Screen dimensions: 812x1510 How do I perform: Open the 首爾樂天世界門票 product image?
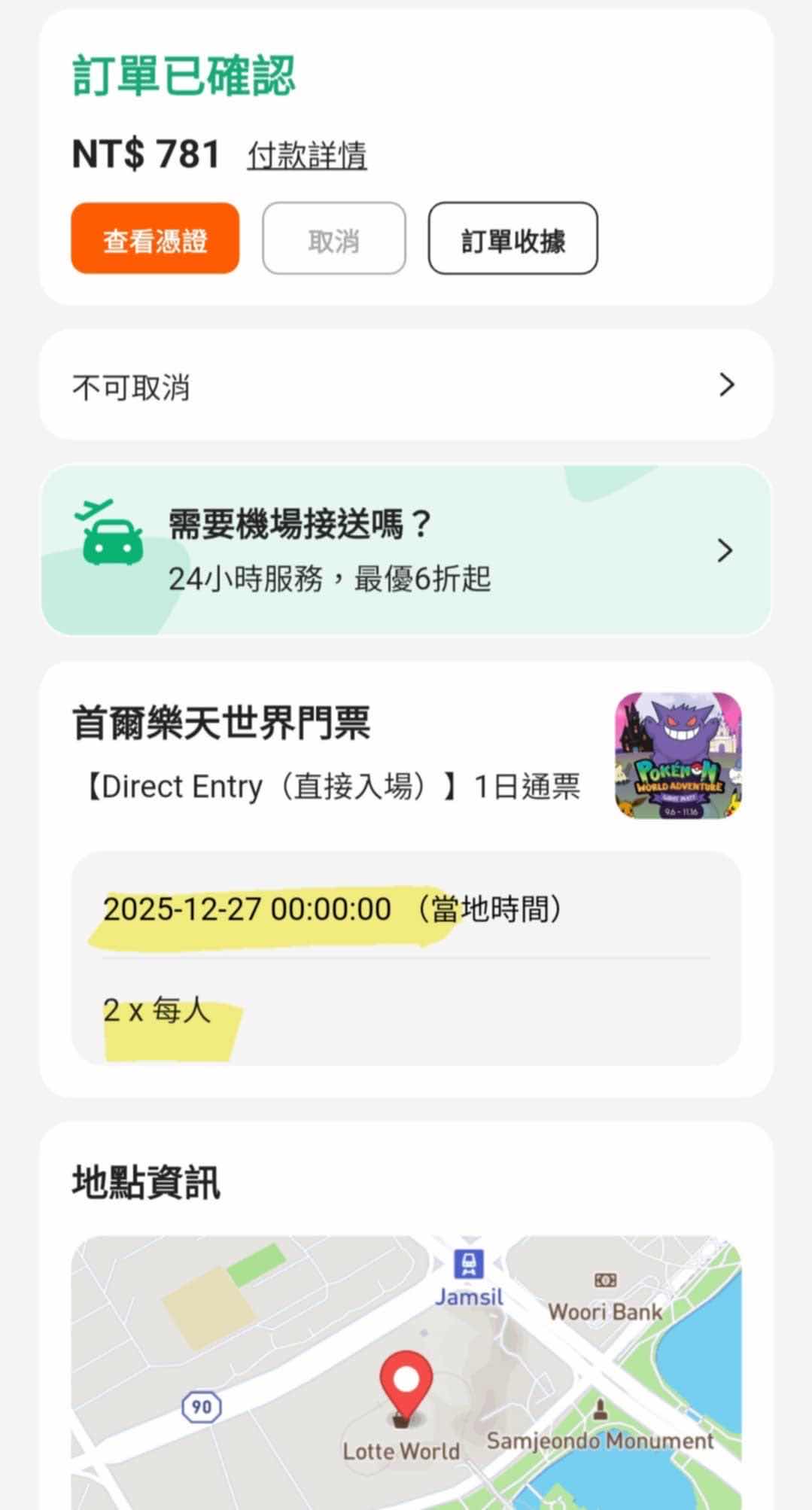pyautogui.click(x=677, y=756)
